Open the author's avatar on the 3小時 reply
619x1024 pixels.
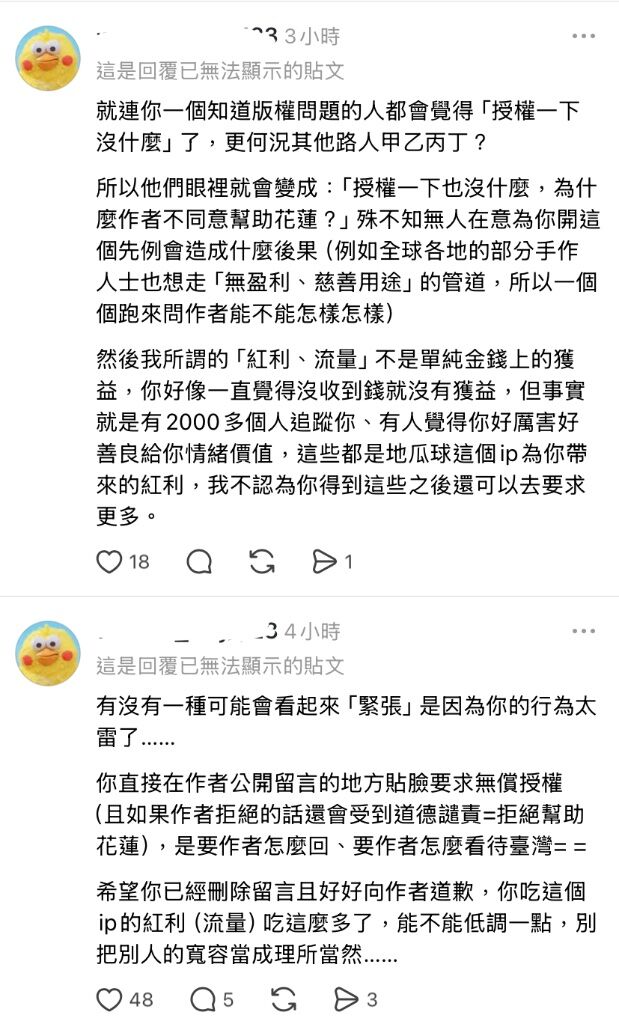click(x=48, y=58)
